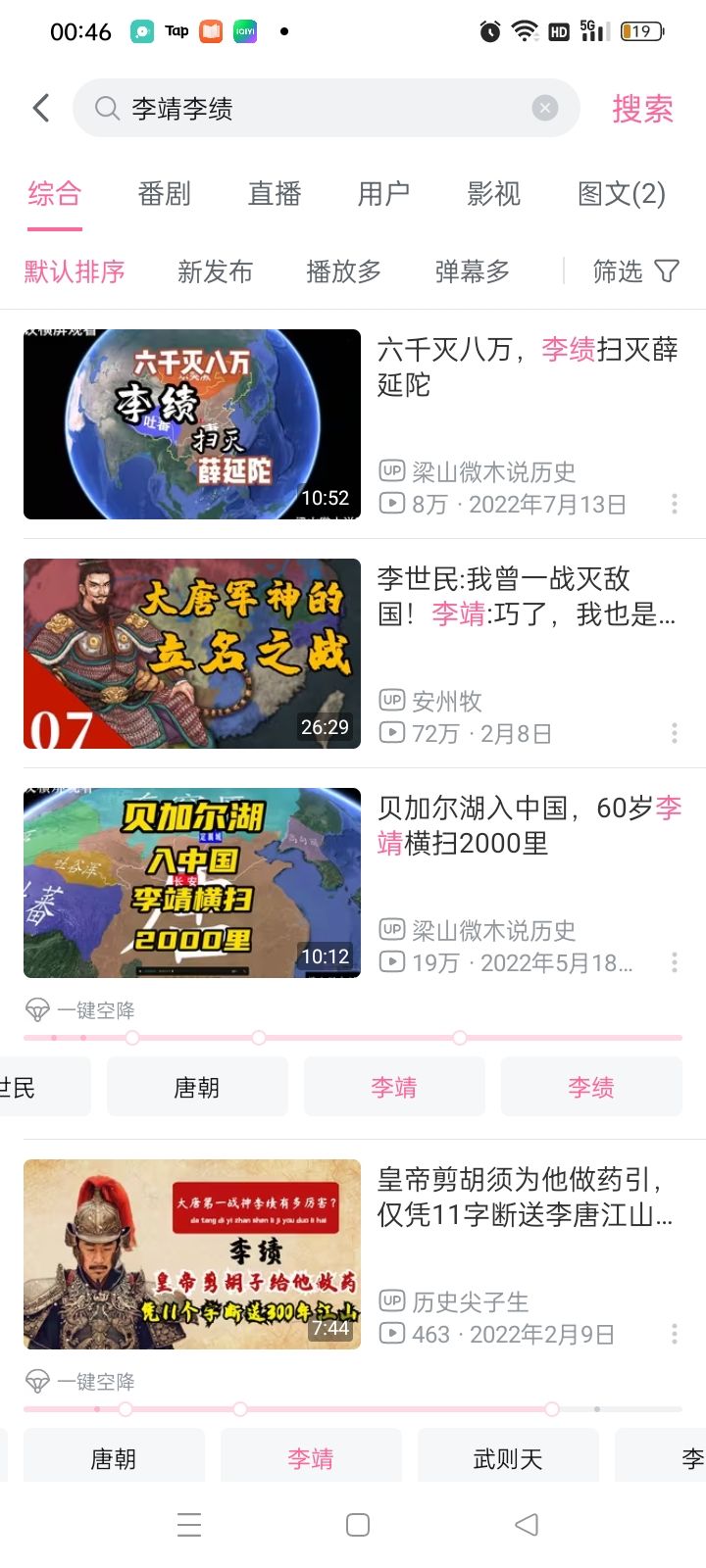The image size is (706, 1568).
Task: Sort results by 弹幕多
Action: coord(472,271)
